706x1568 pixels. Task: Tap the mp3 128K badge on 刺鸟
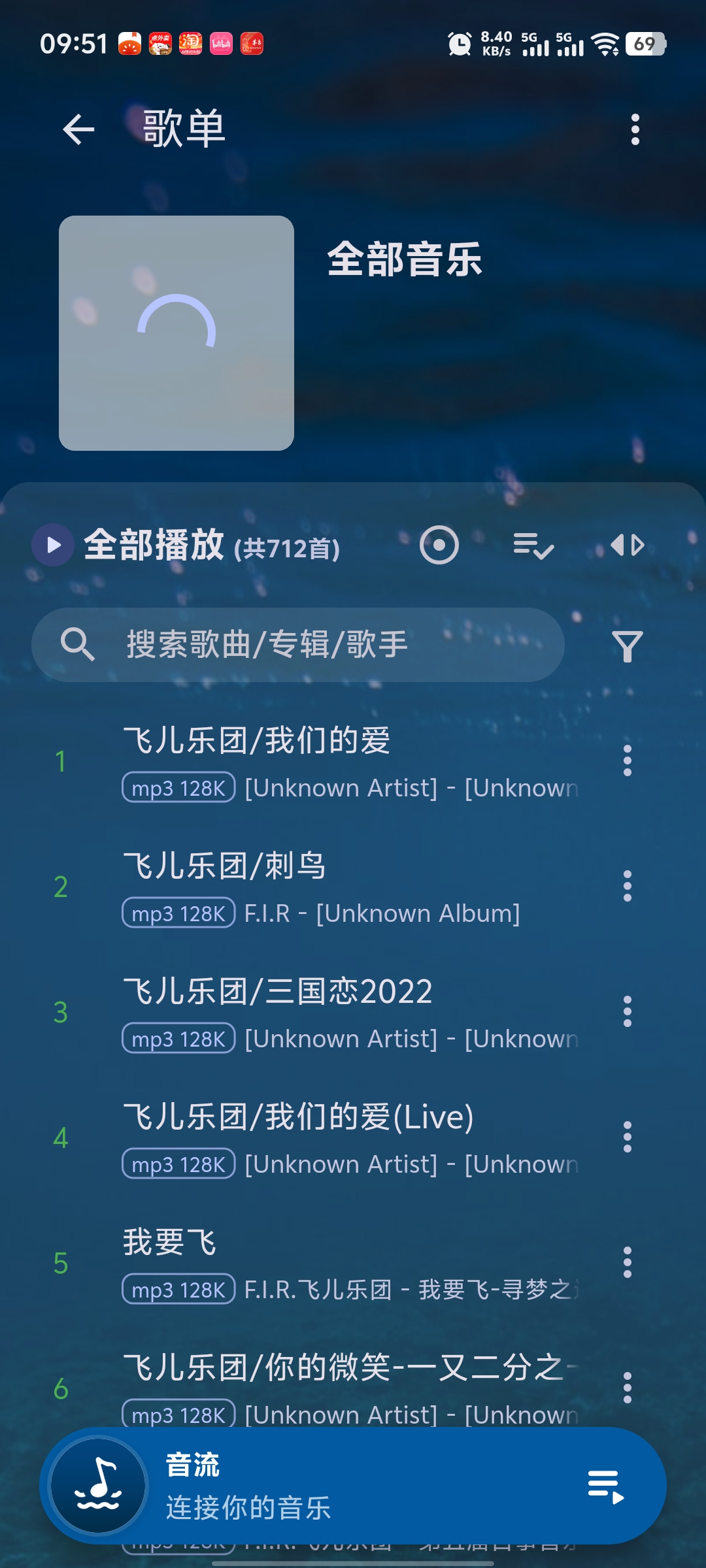(x=177, y=913)
